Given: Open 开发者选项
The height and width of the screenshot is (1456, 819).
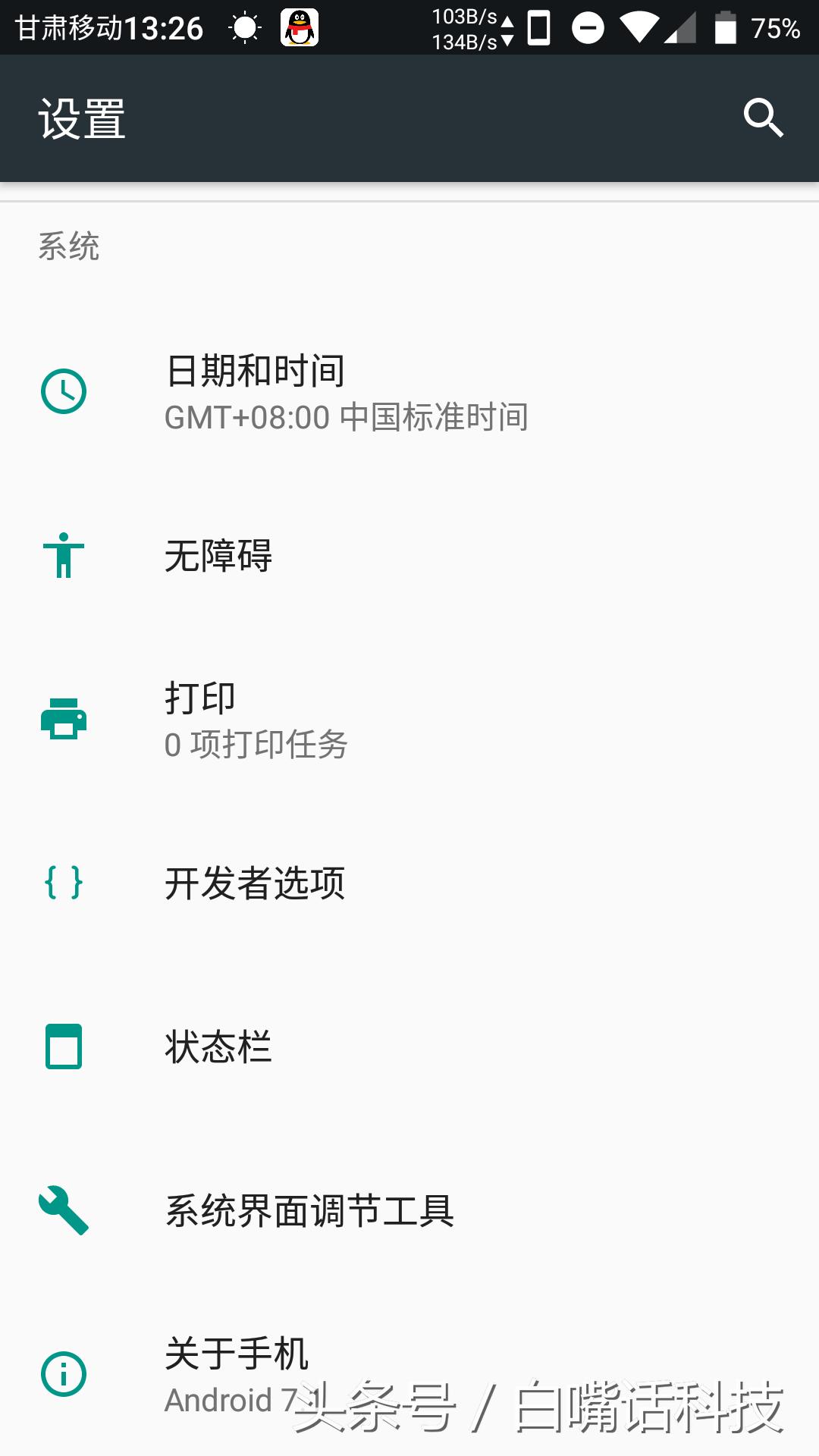Looking at the screenshot, I should pos(255,882).
